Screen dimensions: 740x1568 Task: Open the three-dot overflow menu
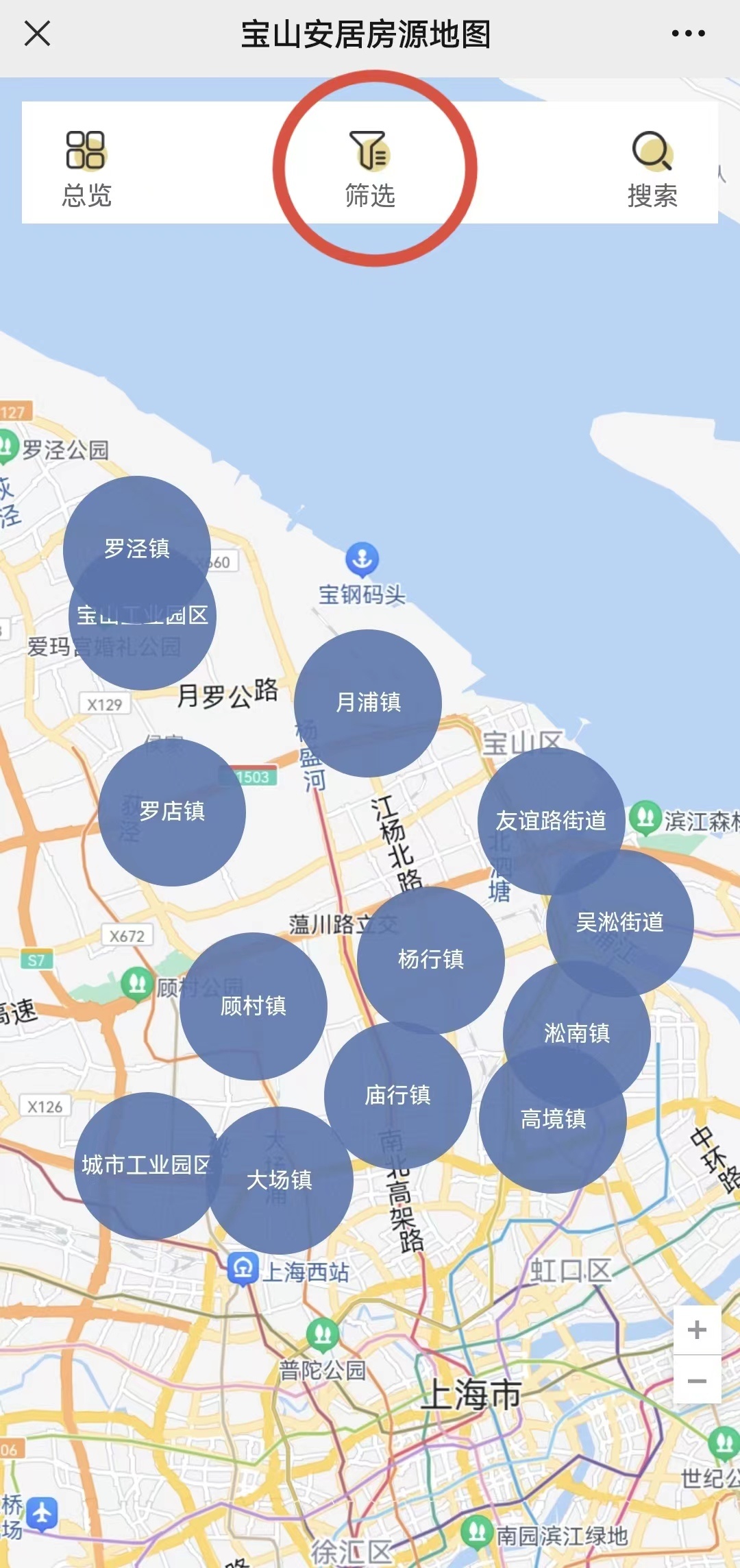pyautogui.click(x=688, y=33)
